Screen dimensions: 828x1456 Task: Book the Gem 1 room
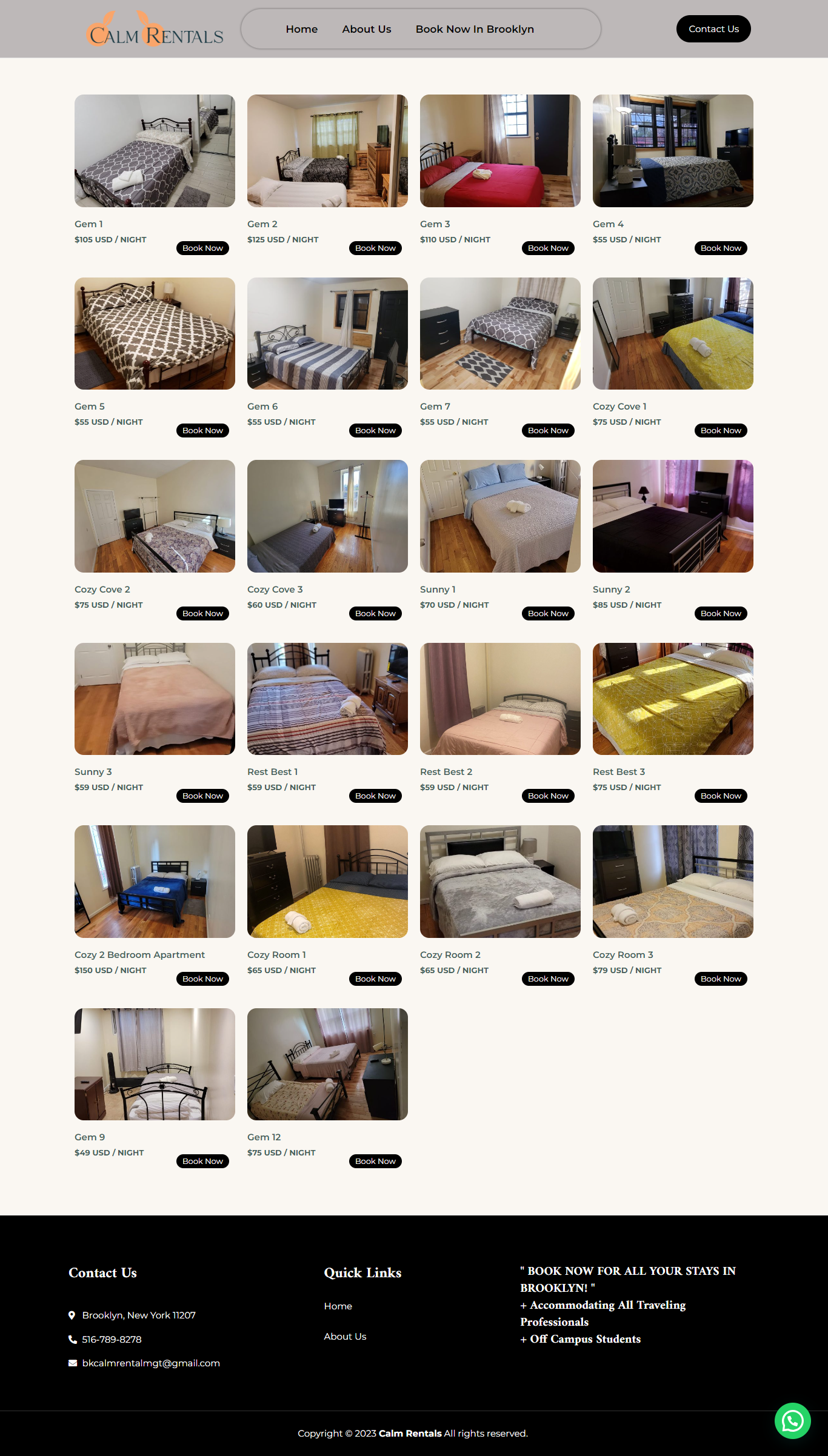202,248
